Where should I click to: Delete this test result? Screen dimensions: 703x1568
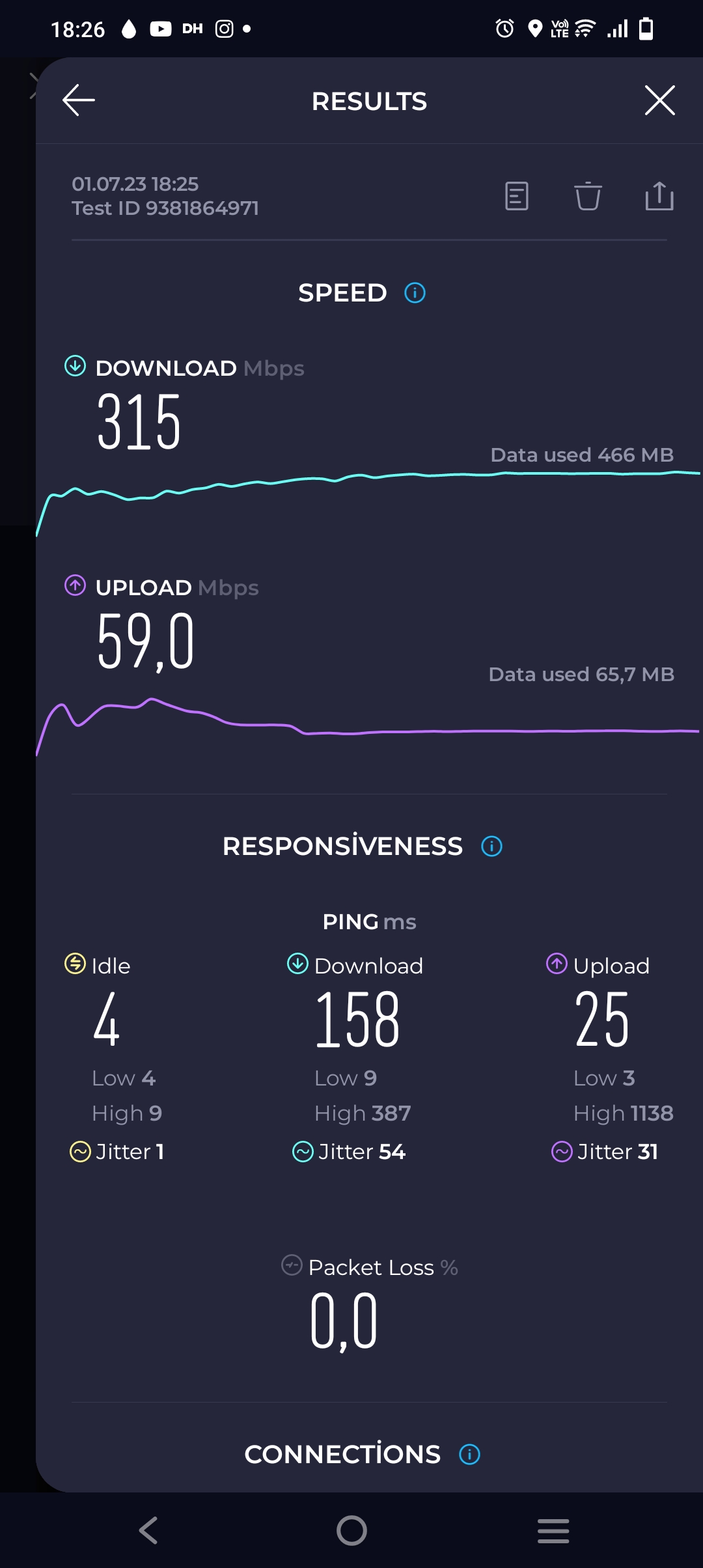[588, 196]
